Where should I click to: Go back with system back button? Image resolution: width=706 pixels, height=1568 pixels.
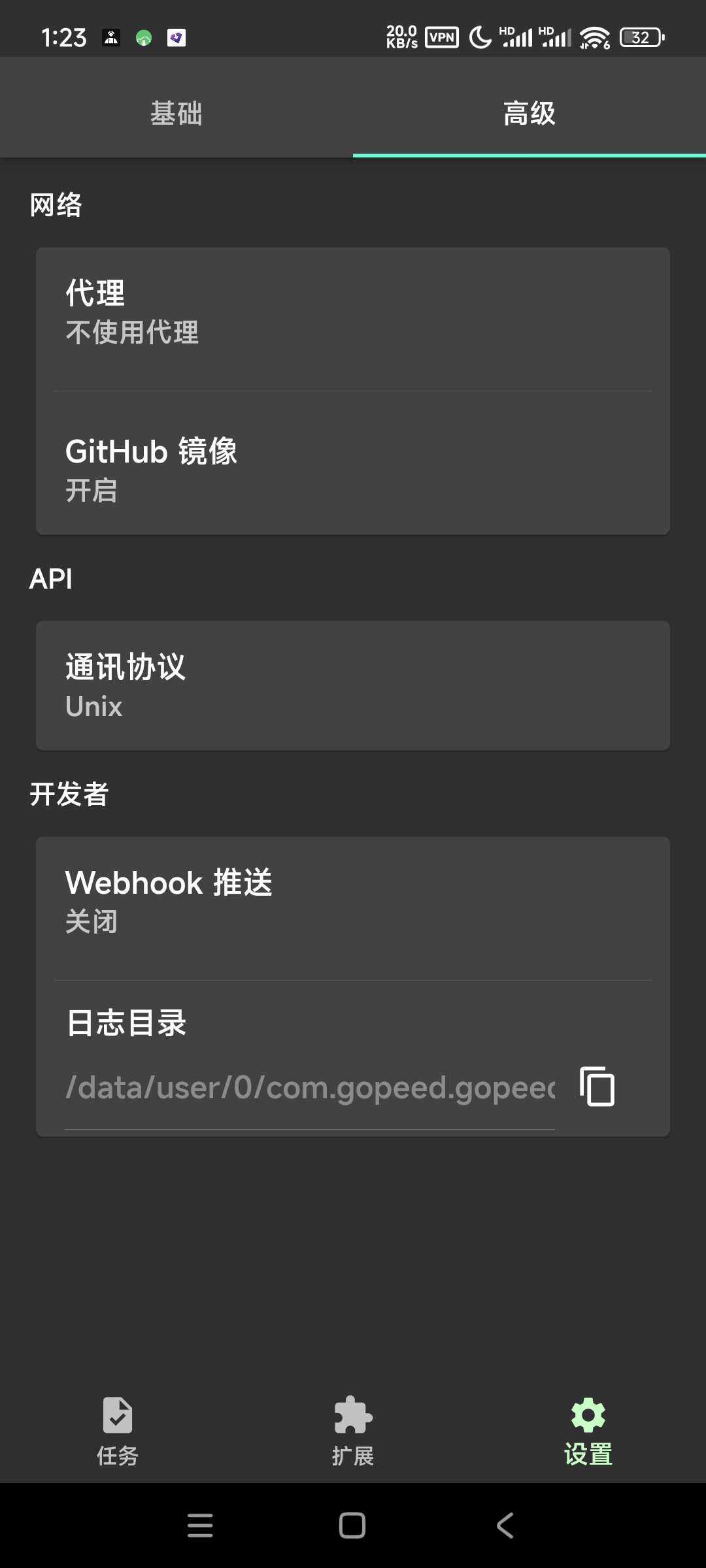[x=505, y=1526]
